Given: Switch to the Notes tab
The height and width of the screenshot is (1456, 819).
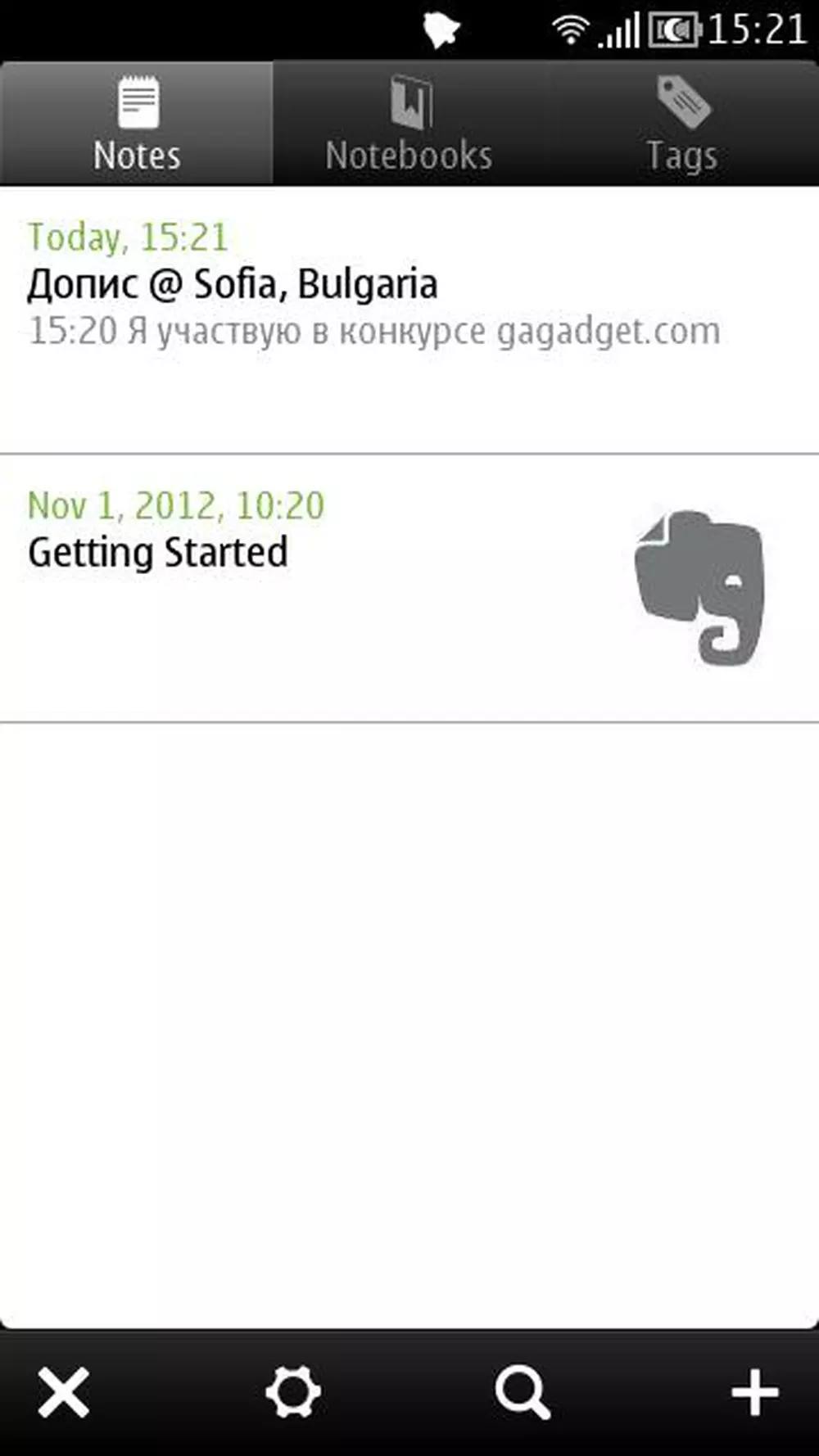Looking at the screenshot, I should (x=136, y=124).
